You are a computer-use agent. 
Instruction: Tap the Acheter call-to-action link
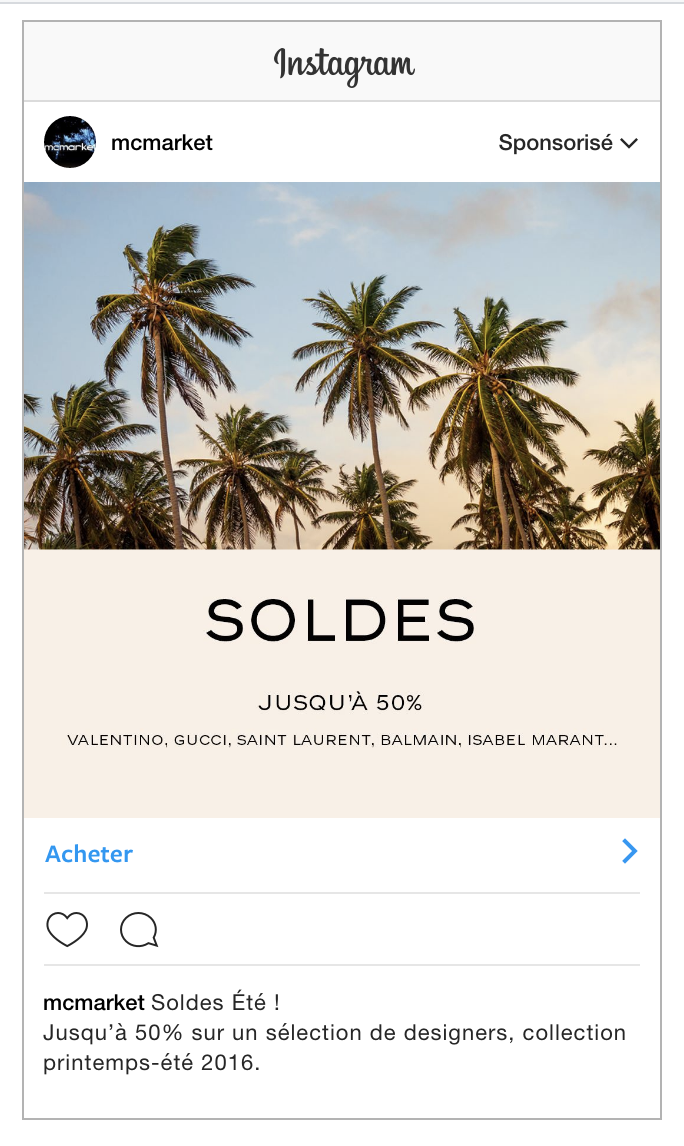(x=89, y=854)
